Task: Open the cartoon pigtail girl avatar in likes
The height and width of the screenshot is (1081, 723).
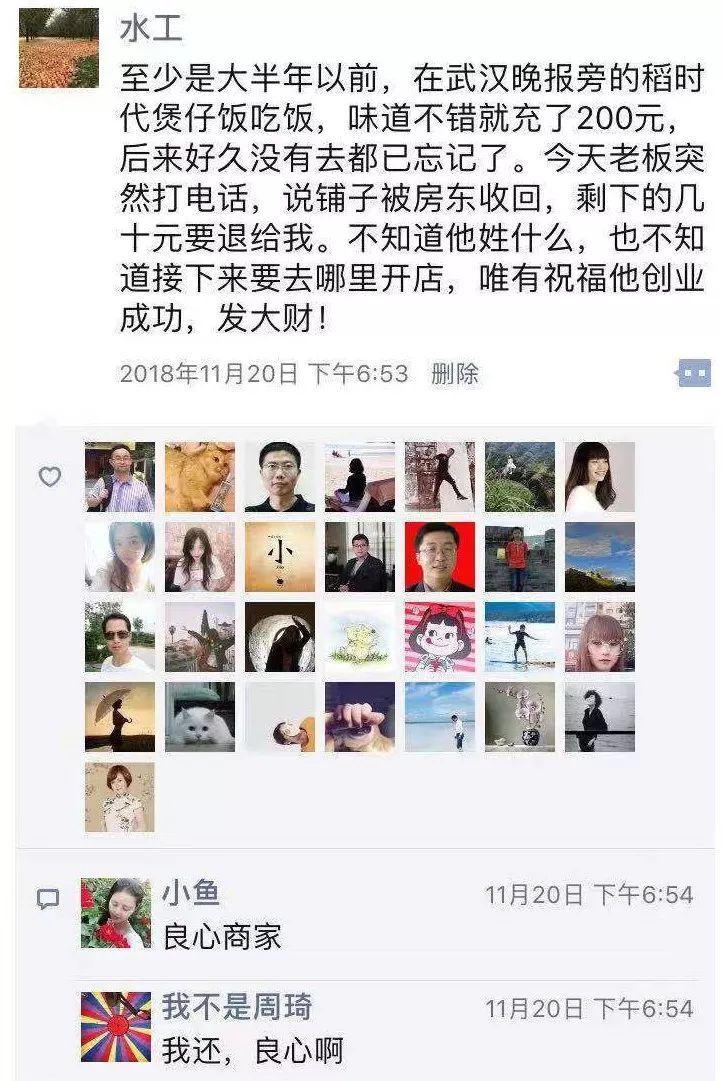Action: [x=440, y=637]
